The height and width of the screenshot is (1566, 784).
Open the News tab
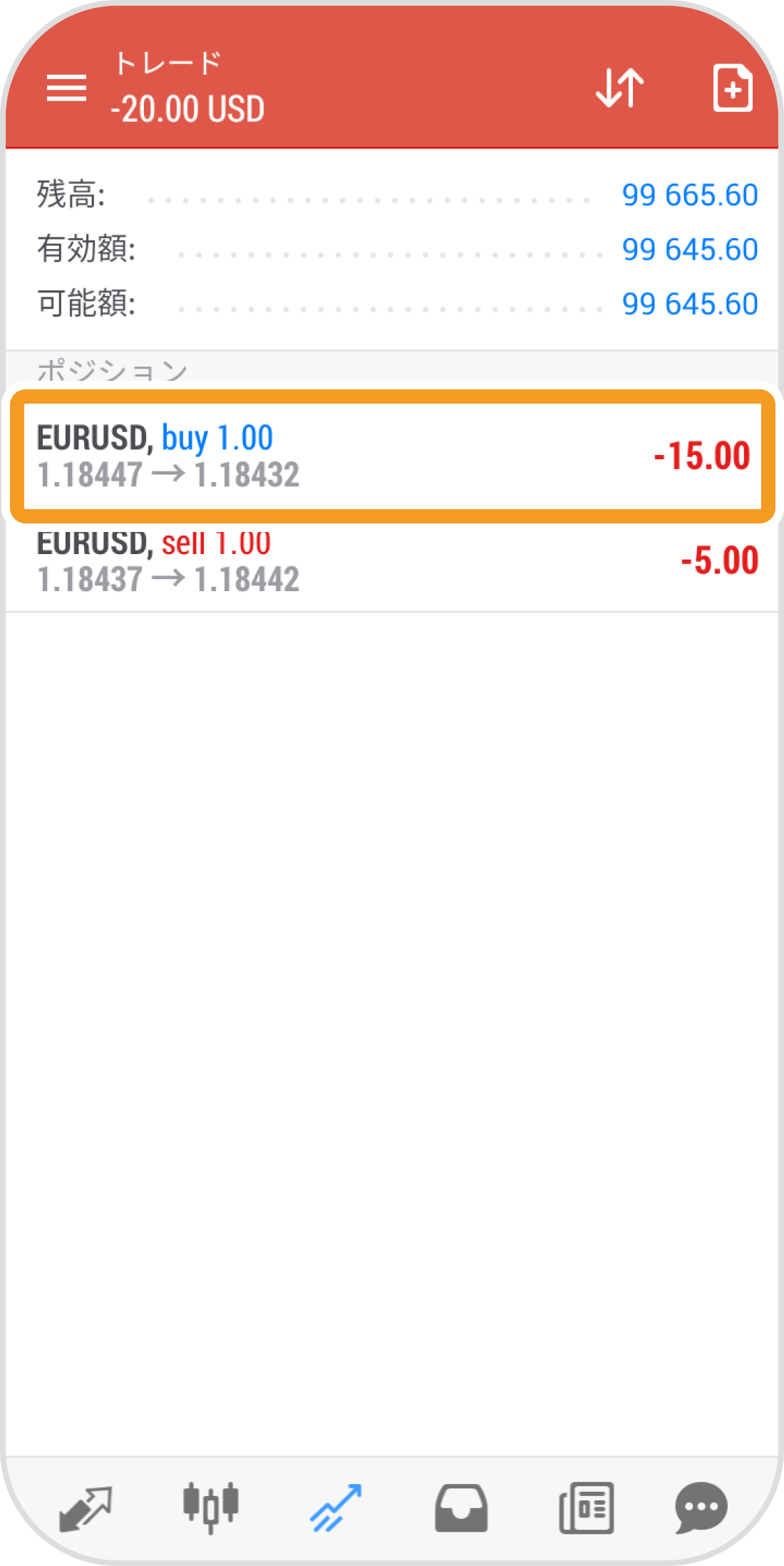tap(587, 1508)
